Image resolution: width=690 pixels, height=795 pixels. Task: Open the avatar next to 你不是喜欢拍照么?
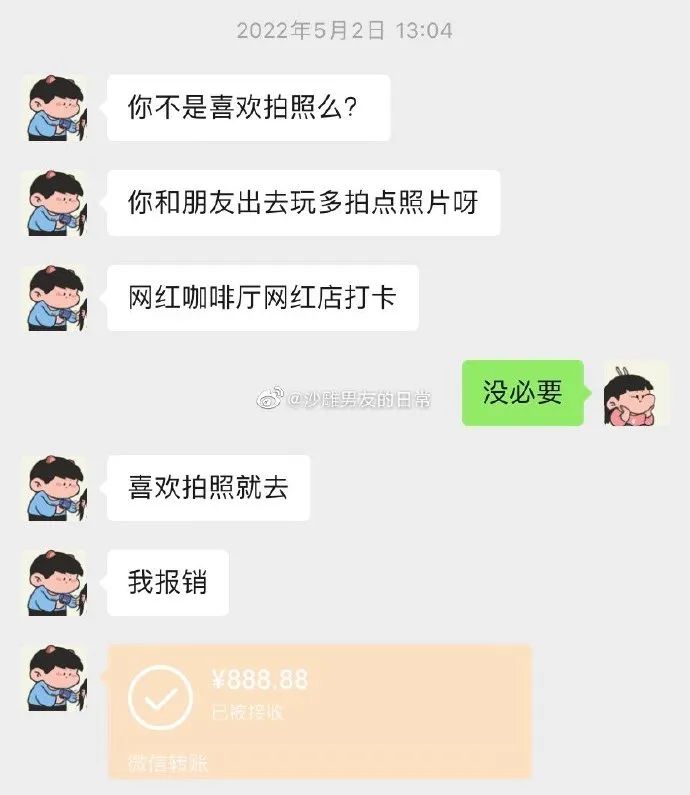[55, 108]
